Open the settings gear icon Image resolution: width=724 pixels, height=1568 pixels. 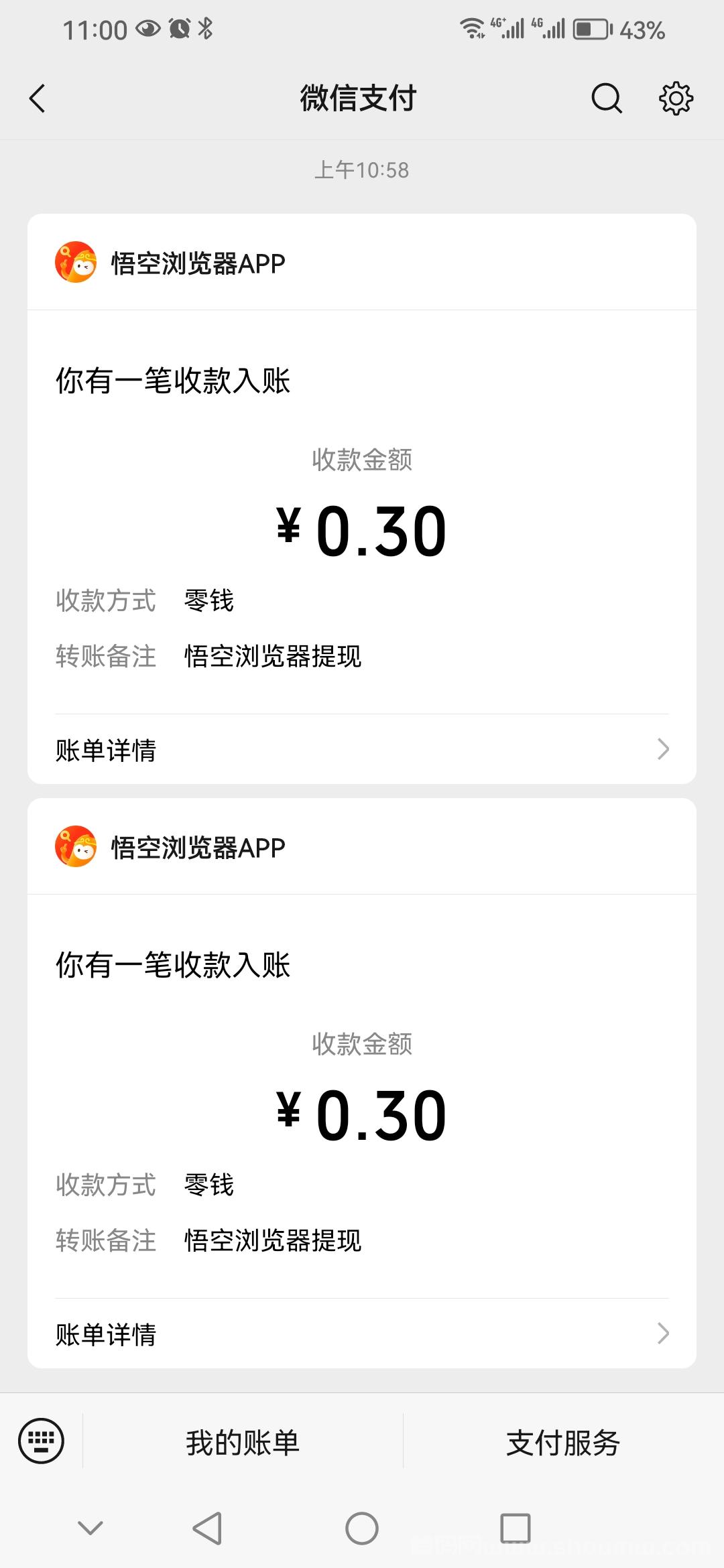pos(676,99)
